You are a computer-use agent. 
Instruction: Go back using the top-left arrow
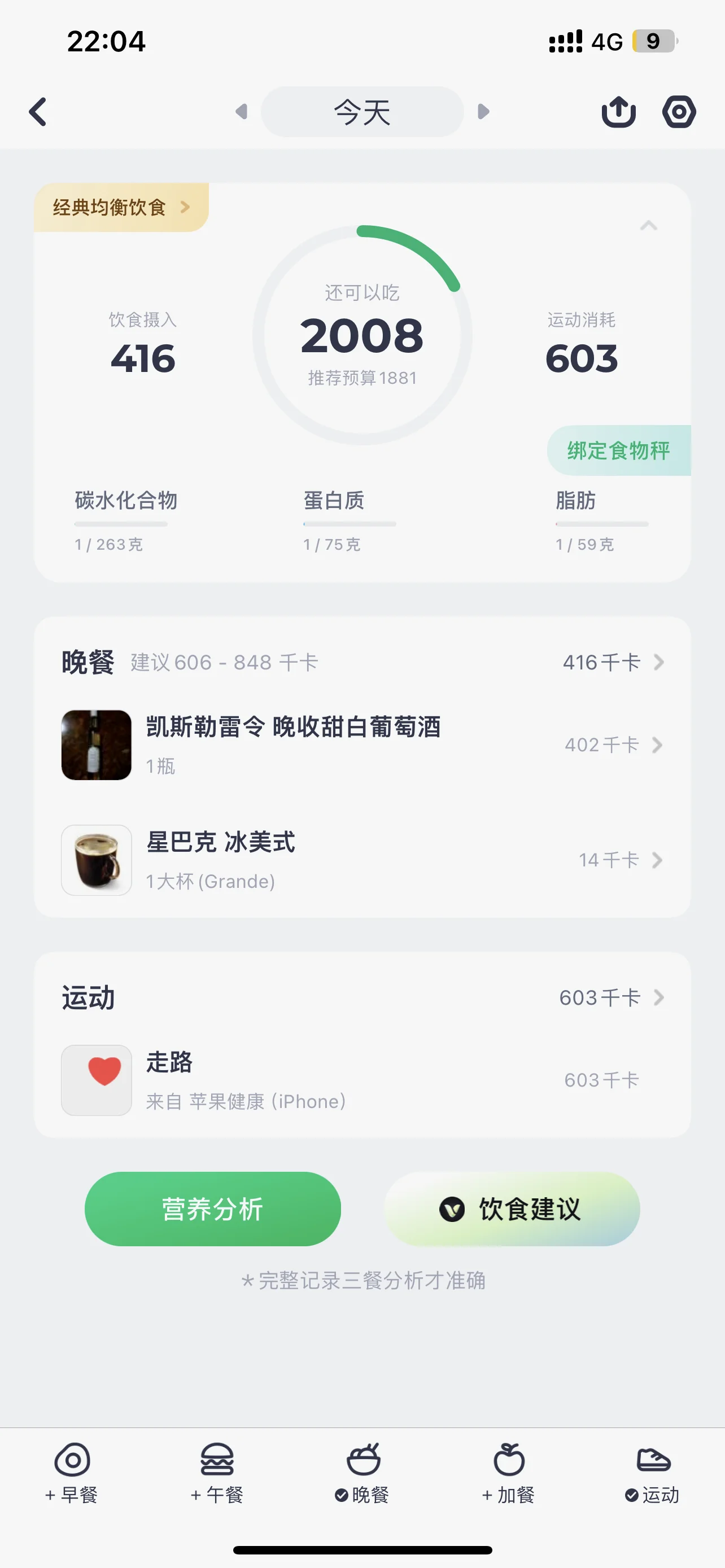click(38, 112)
